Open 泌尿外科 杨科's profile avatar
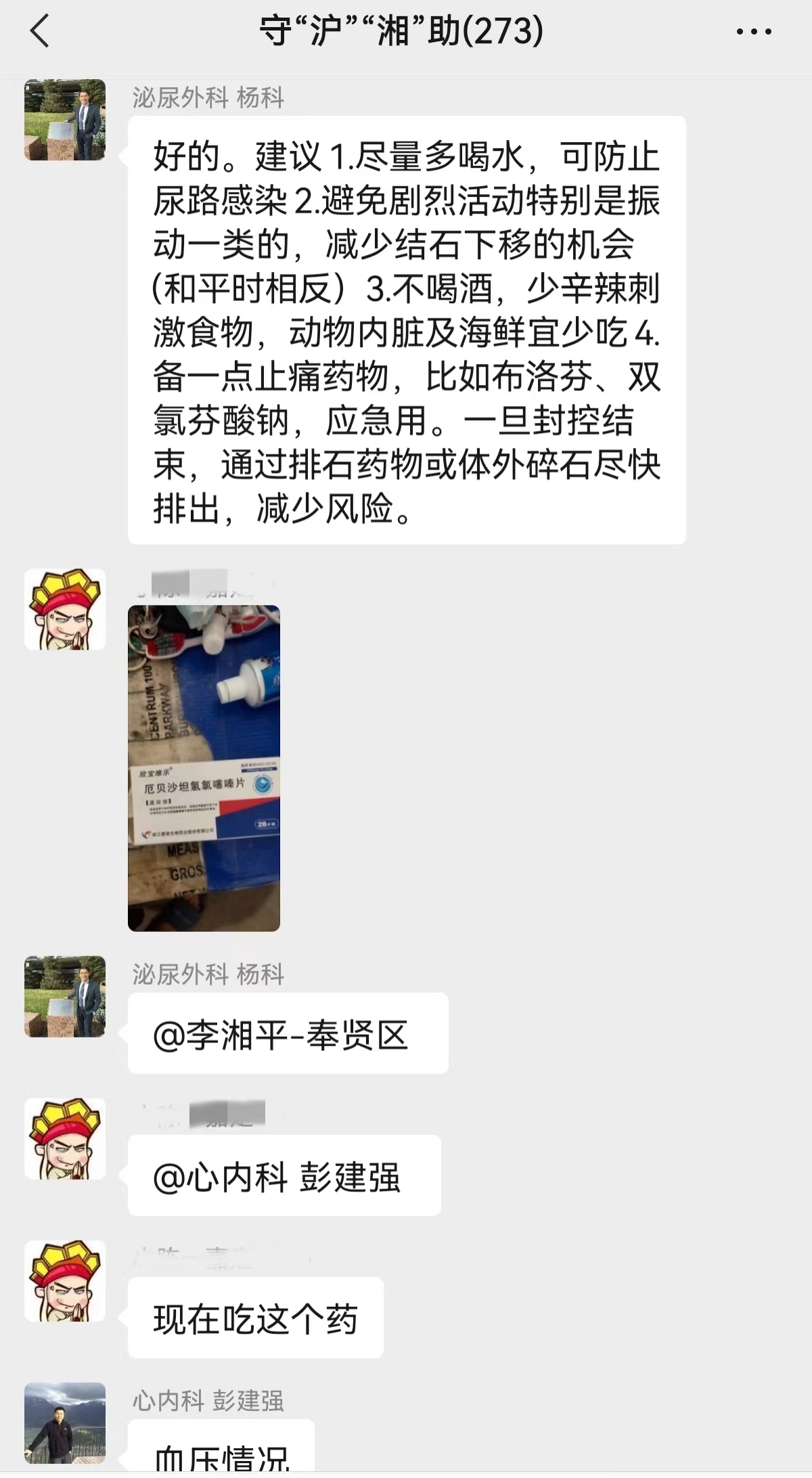This screenshot has height=1478, width=812. 64,118
